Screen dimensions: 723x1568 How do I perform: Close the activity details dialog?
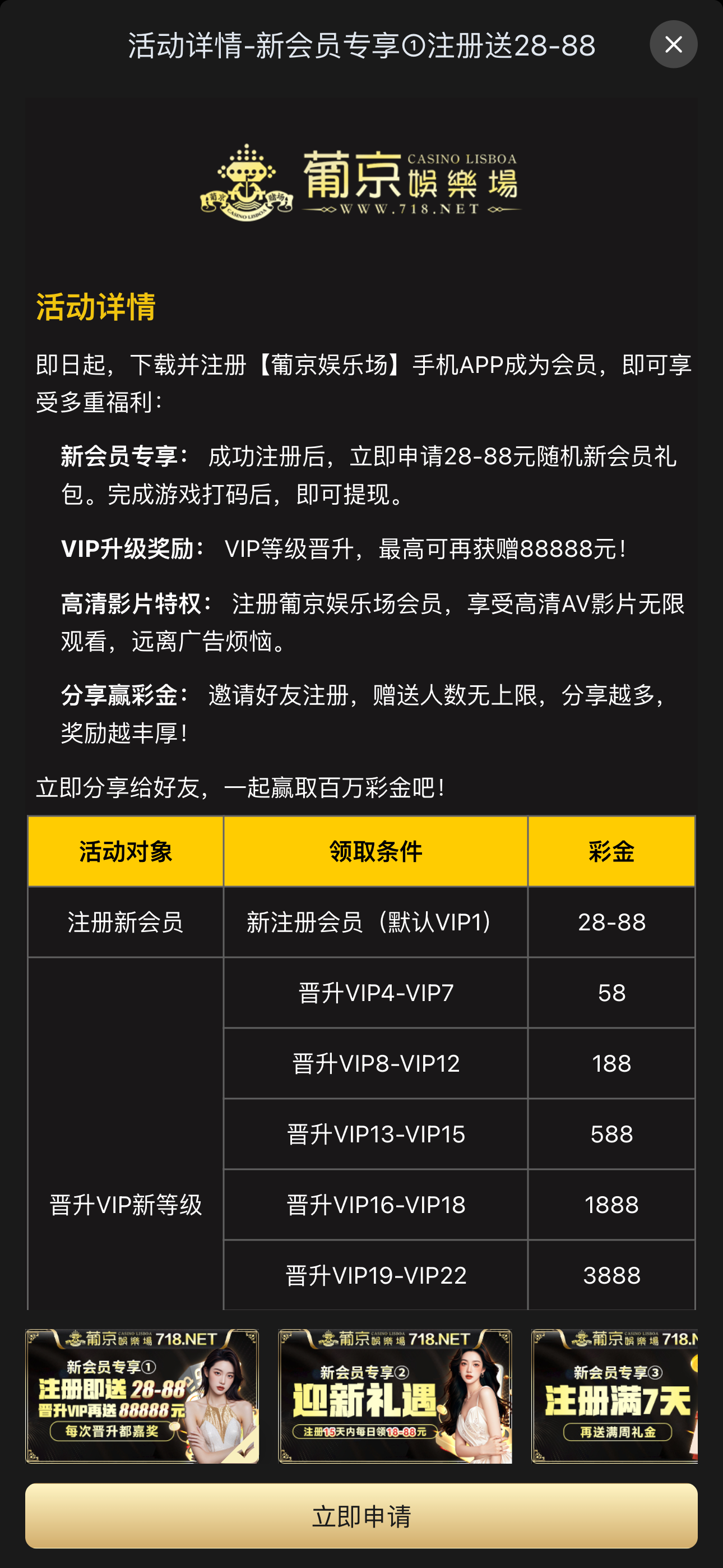[x=673, y=44]
